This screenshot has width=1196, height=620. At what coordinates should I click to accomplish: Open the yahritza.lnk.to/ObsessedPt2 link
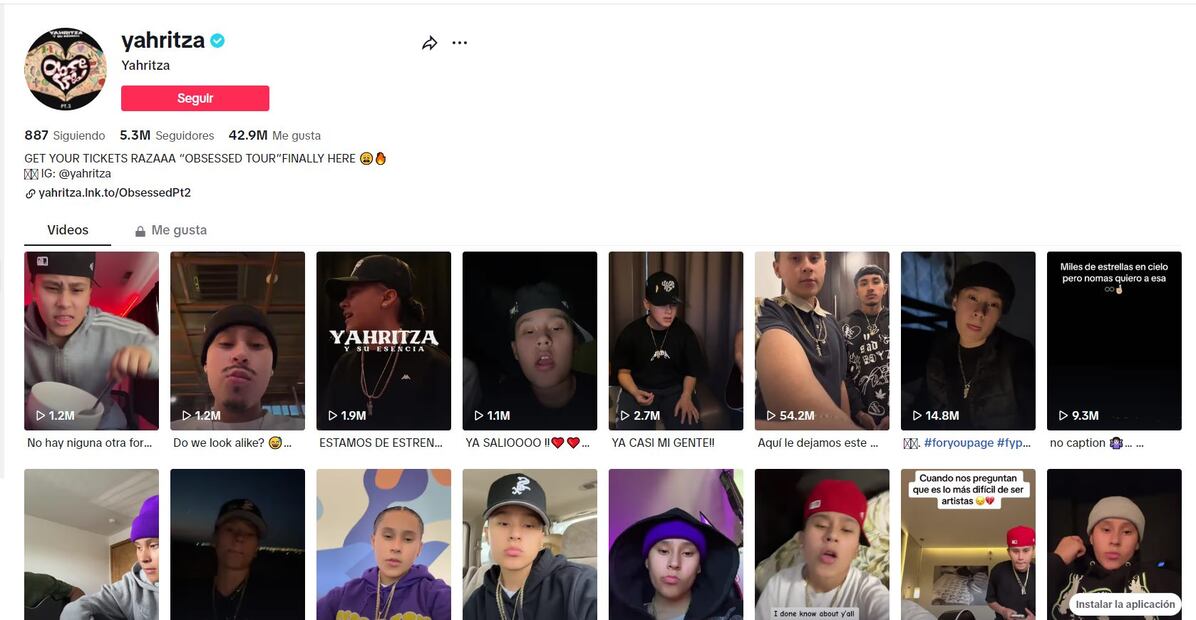point(114,193)
